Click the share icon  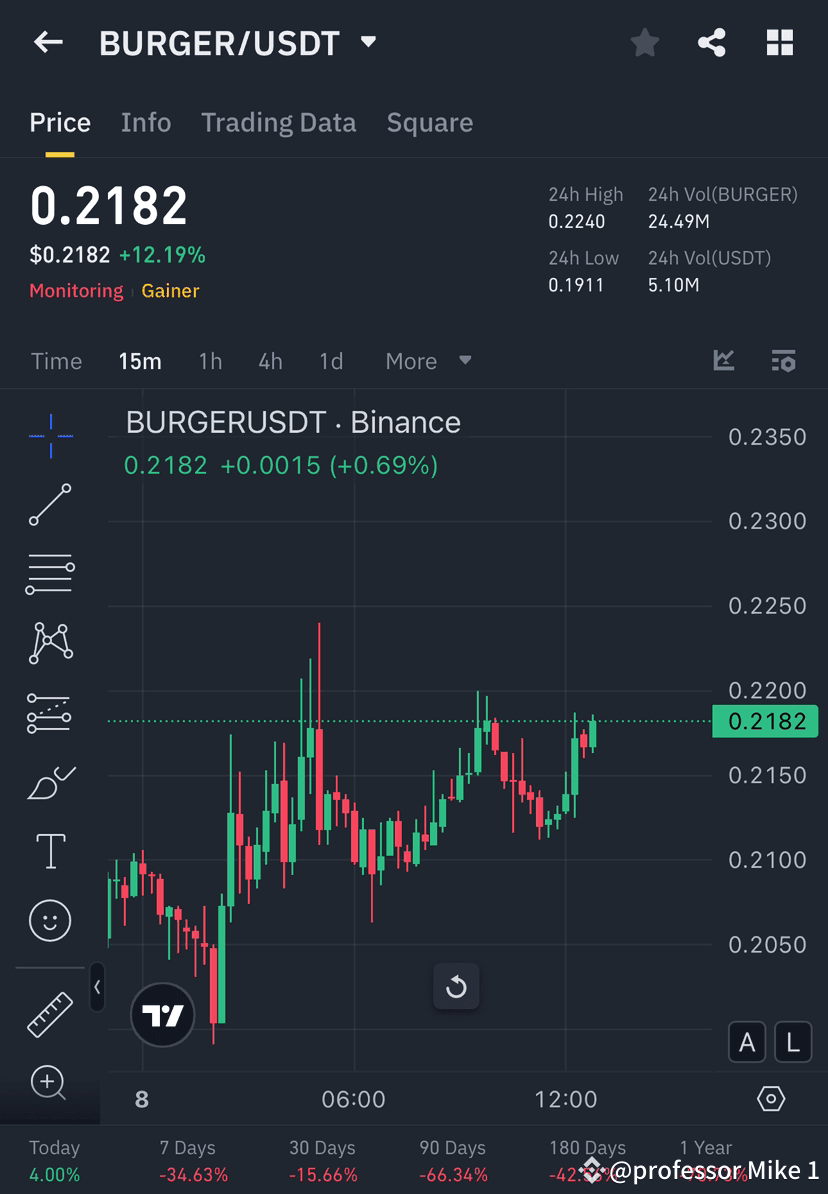point(712,42)
